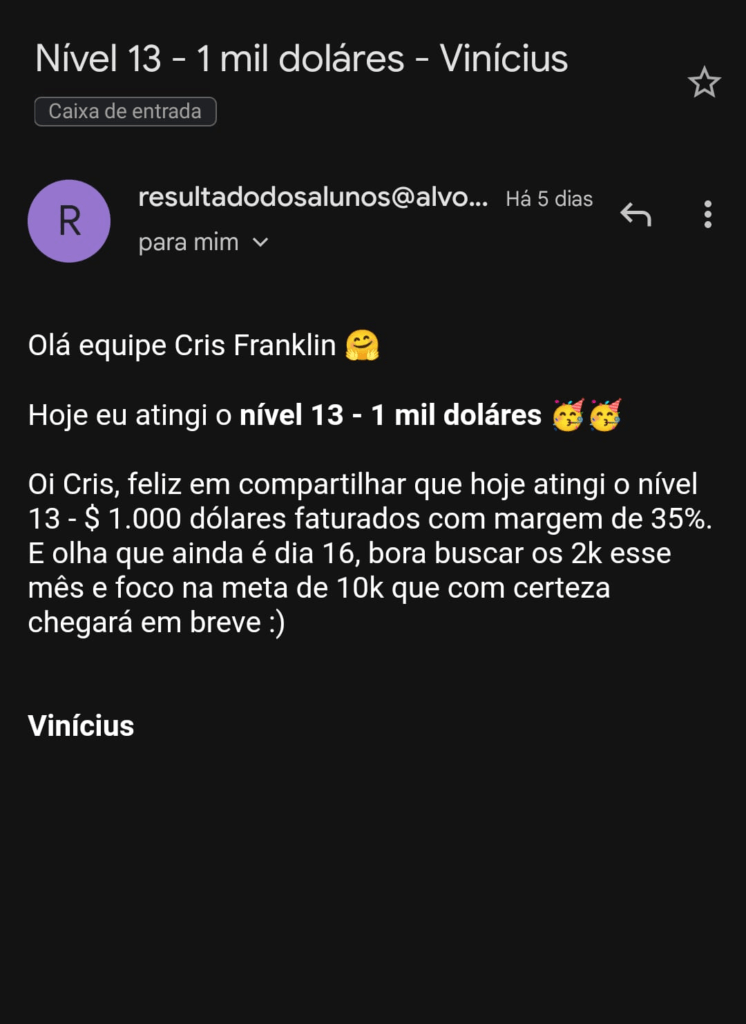Toggle favorite status of this message
Viewport: 746px width, 1024px height.
tap(705, 83)
